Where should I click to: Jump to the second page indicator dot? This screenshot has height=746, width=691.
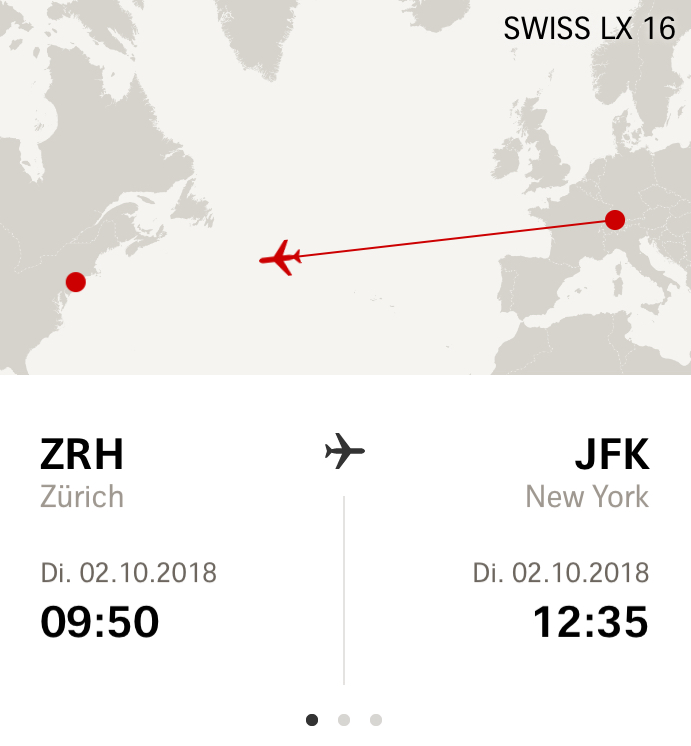344,719
